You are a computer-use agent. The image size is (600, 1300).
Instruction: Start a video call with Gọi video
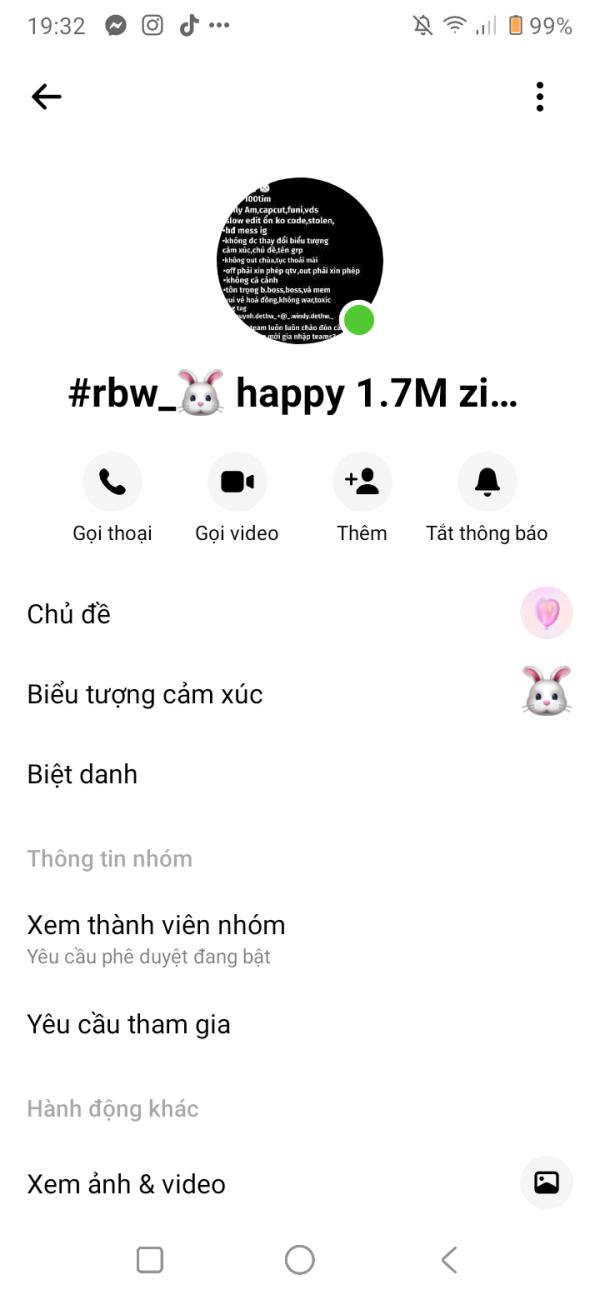pyautogui.click(x=237, y=482)
